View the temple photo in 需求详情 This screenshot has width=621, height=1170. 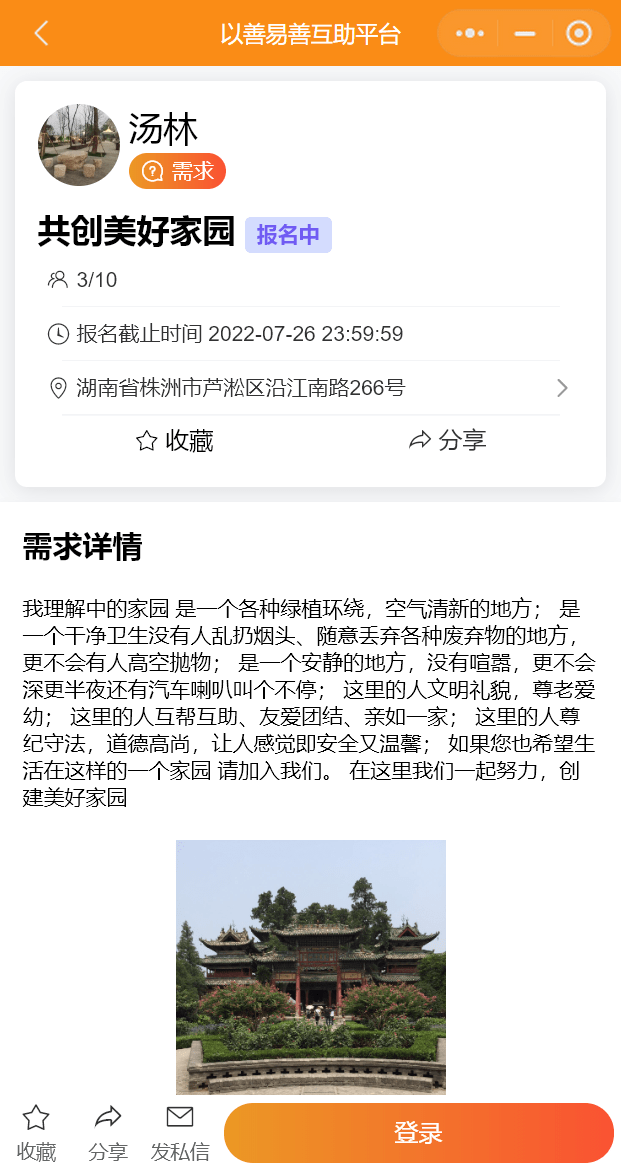310,967
